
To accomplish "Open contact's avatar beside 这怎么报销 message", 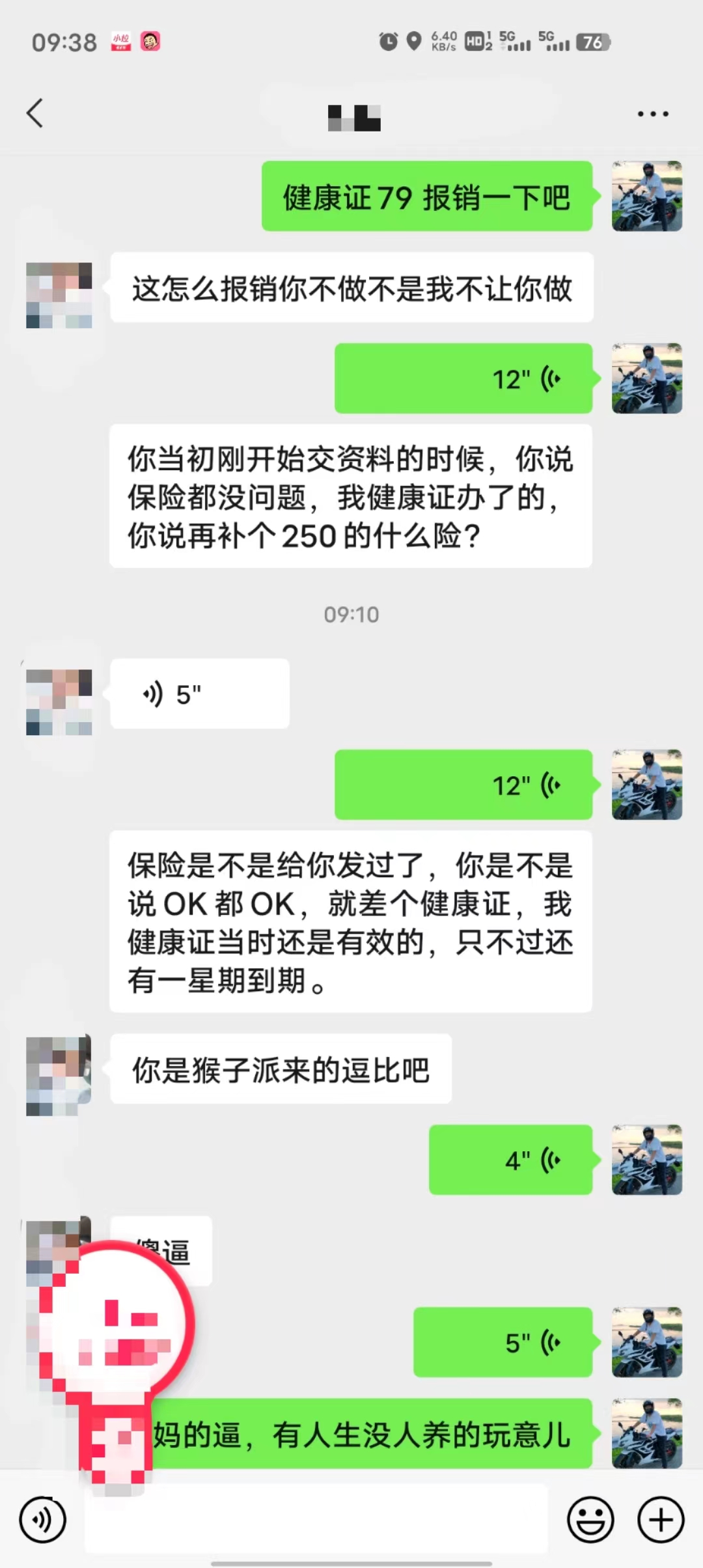I will [x=59, y=295].
